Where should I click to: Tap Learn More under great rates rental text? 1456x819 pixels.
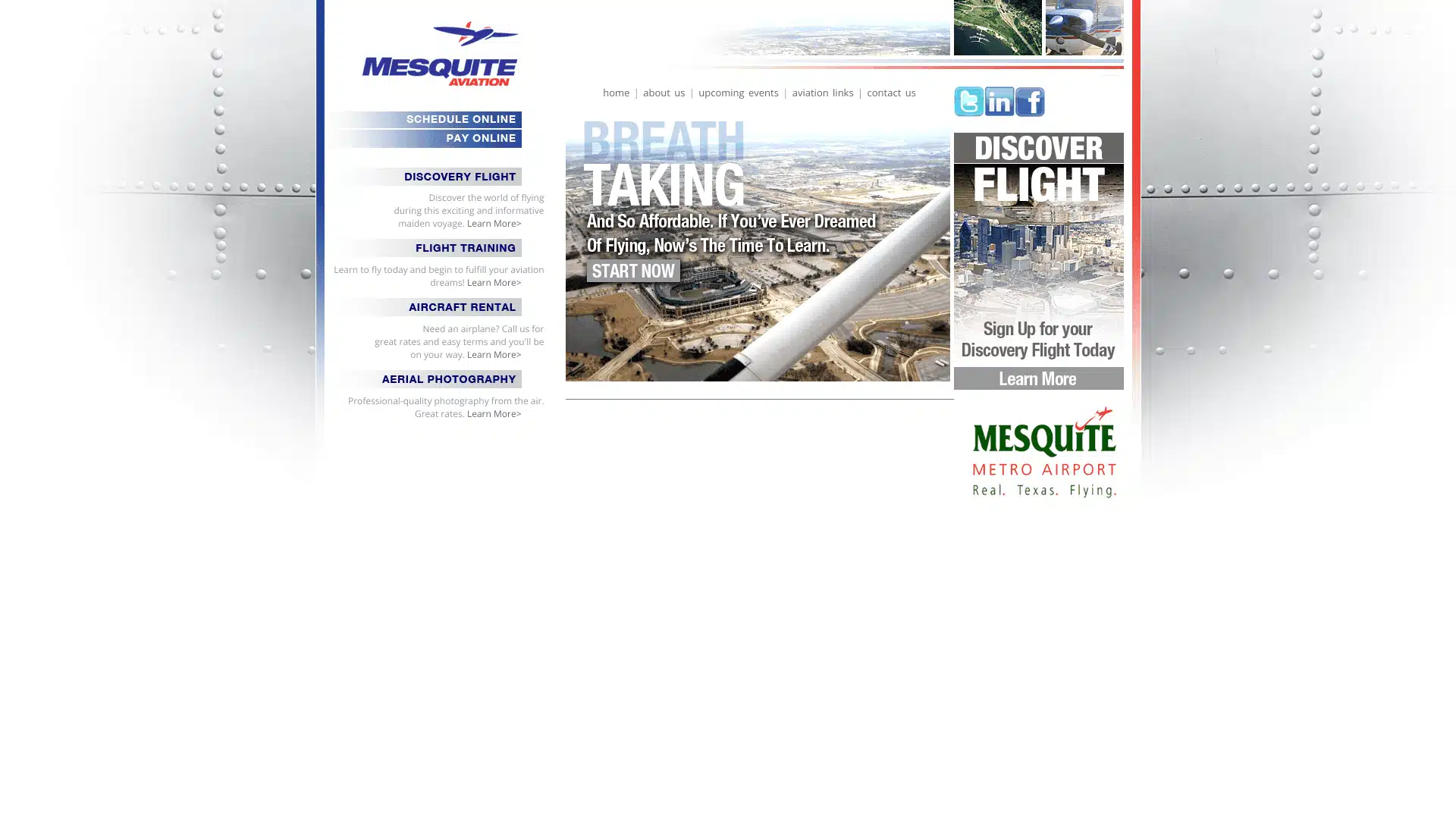point(494,355)
